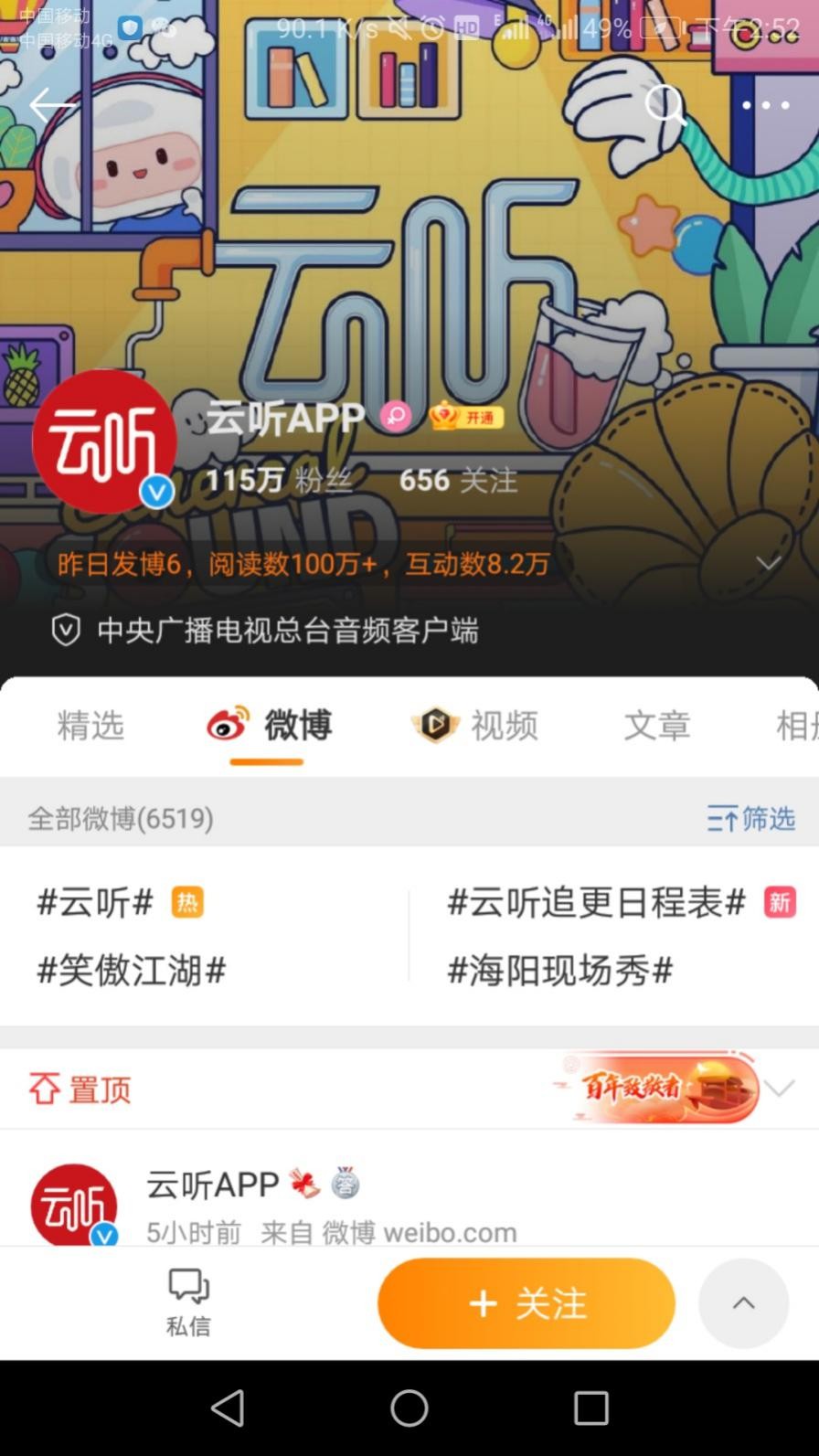Tap the verified blue V badge on the avatar
819x1456 pixels.
pyautogui.click(x=155, y=492)
